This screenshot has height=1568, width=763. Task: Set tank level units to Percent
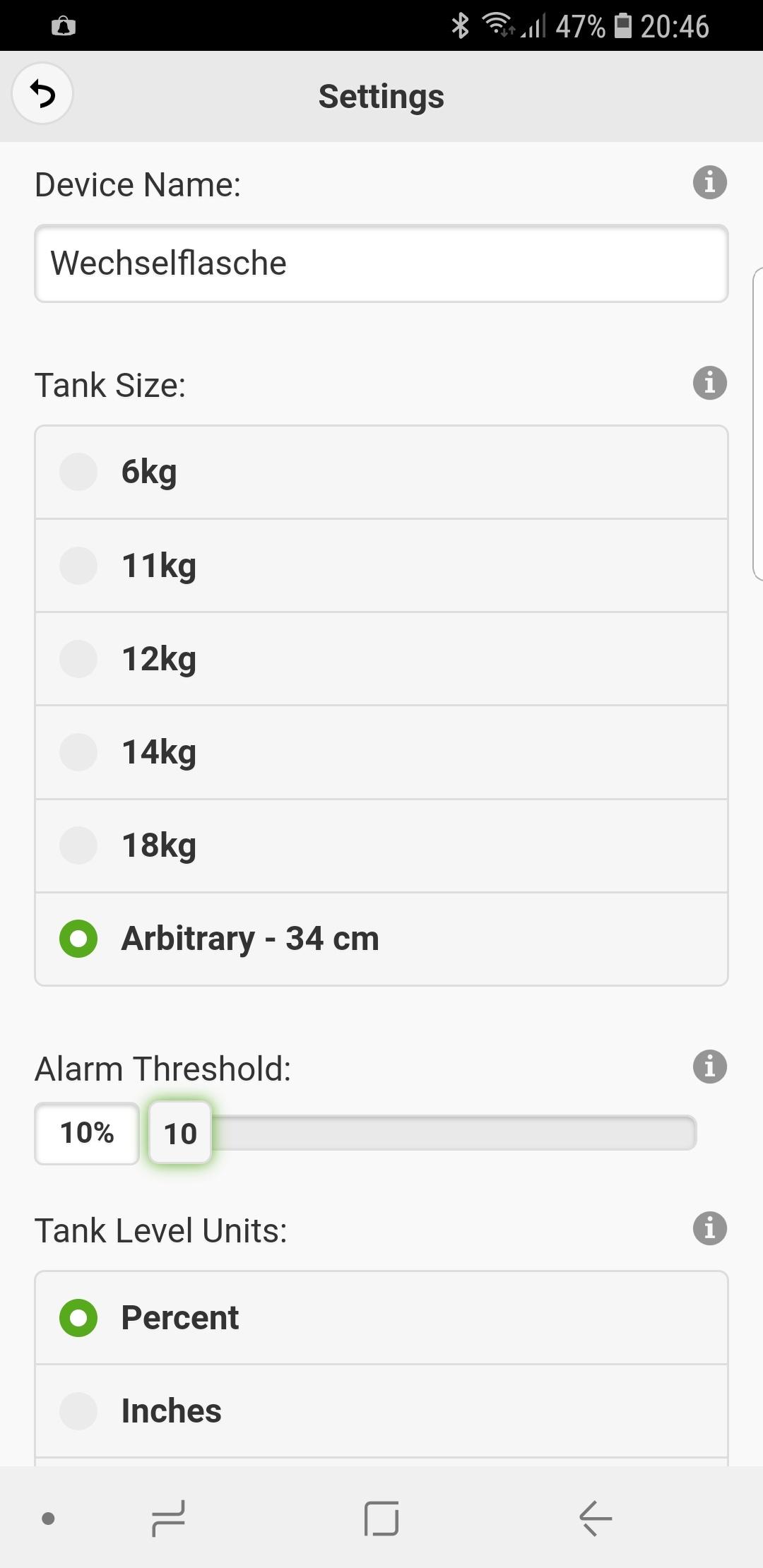pyautogui.click(x=381, y=1318)
